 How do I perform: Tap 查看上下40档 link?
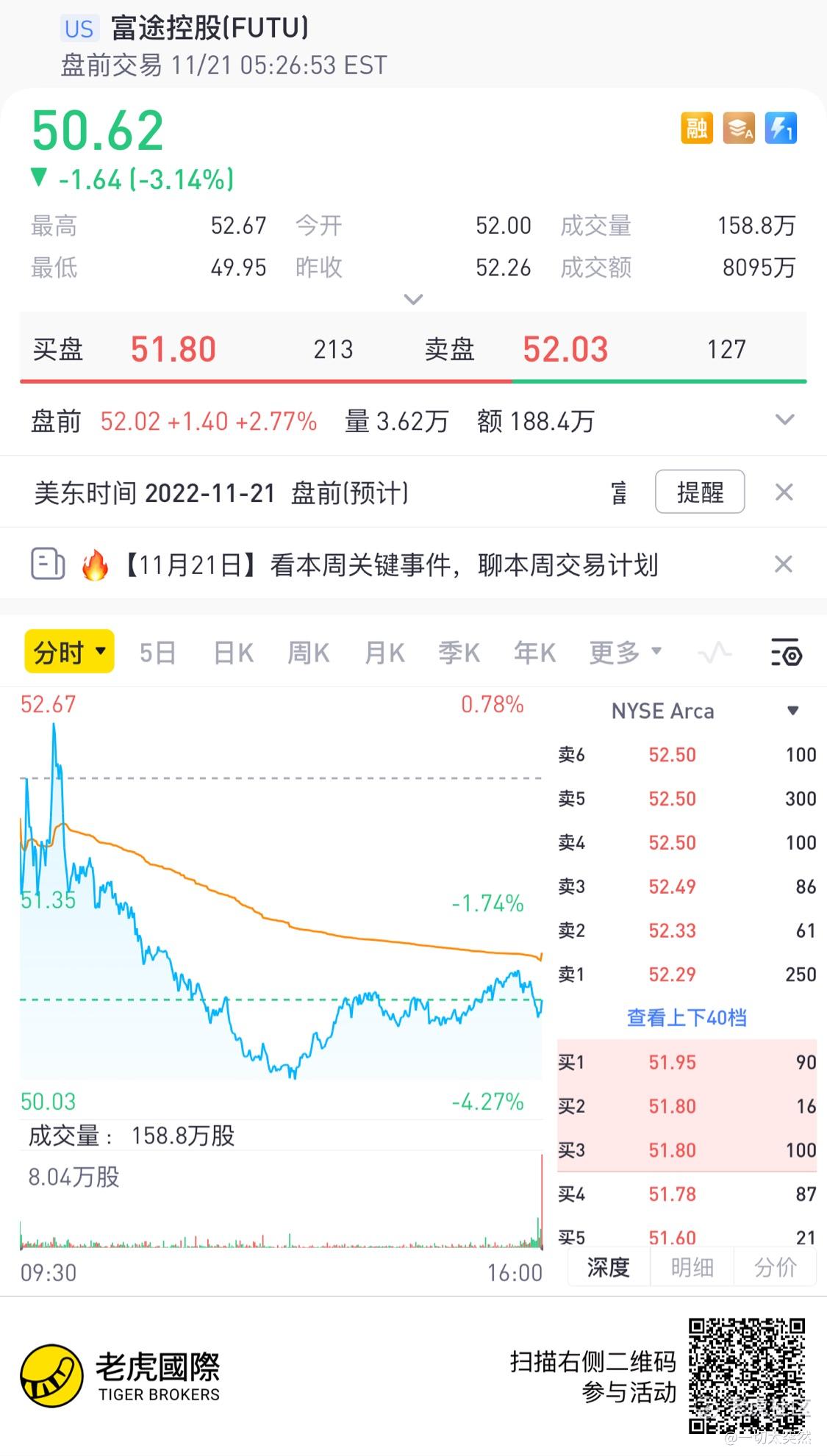[687, 1018]
